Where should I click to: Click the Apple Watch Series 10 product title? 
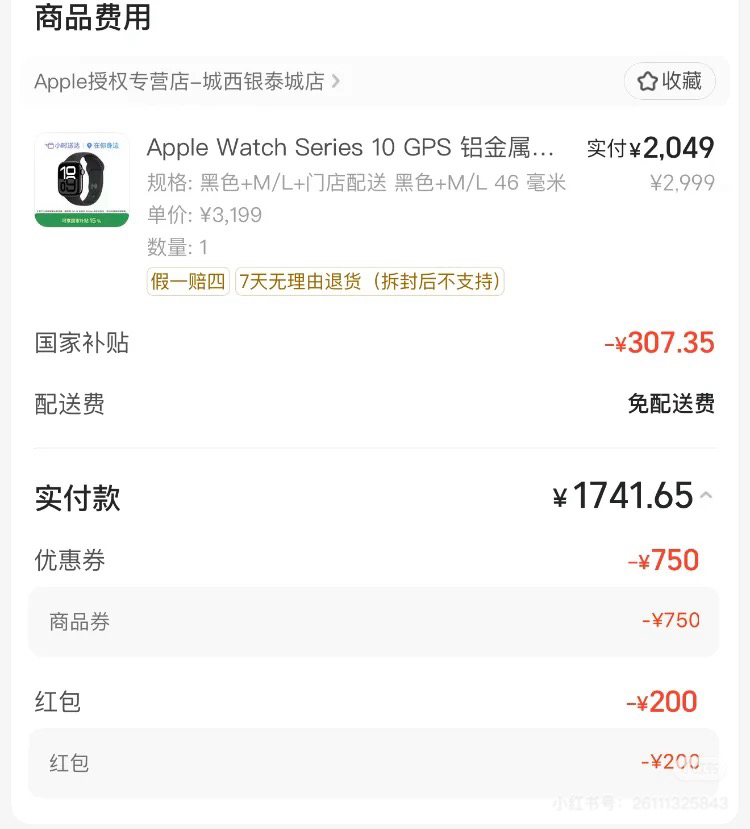click(350, 147)
